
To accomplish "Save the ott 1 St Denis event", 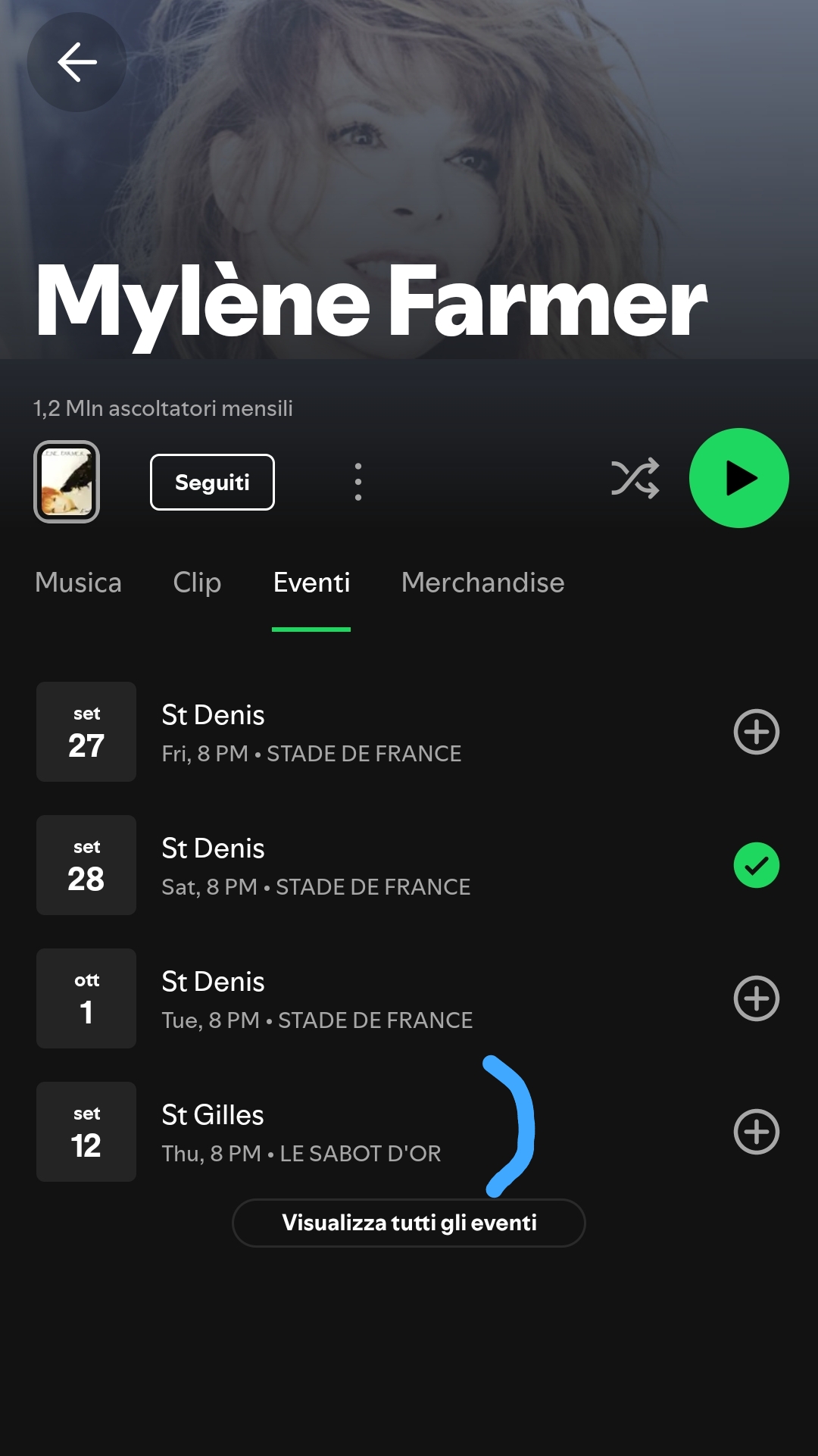I will [756, 998].
